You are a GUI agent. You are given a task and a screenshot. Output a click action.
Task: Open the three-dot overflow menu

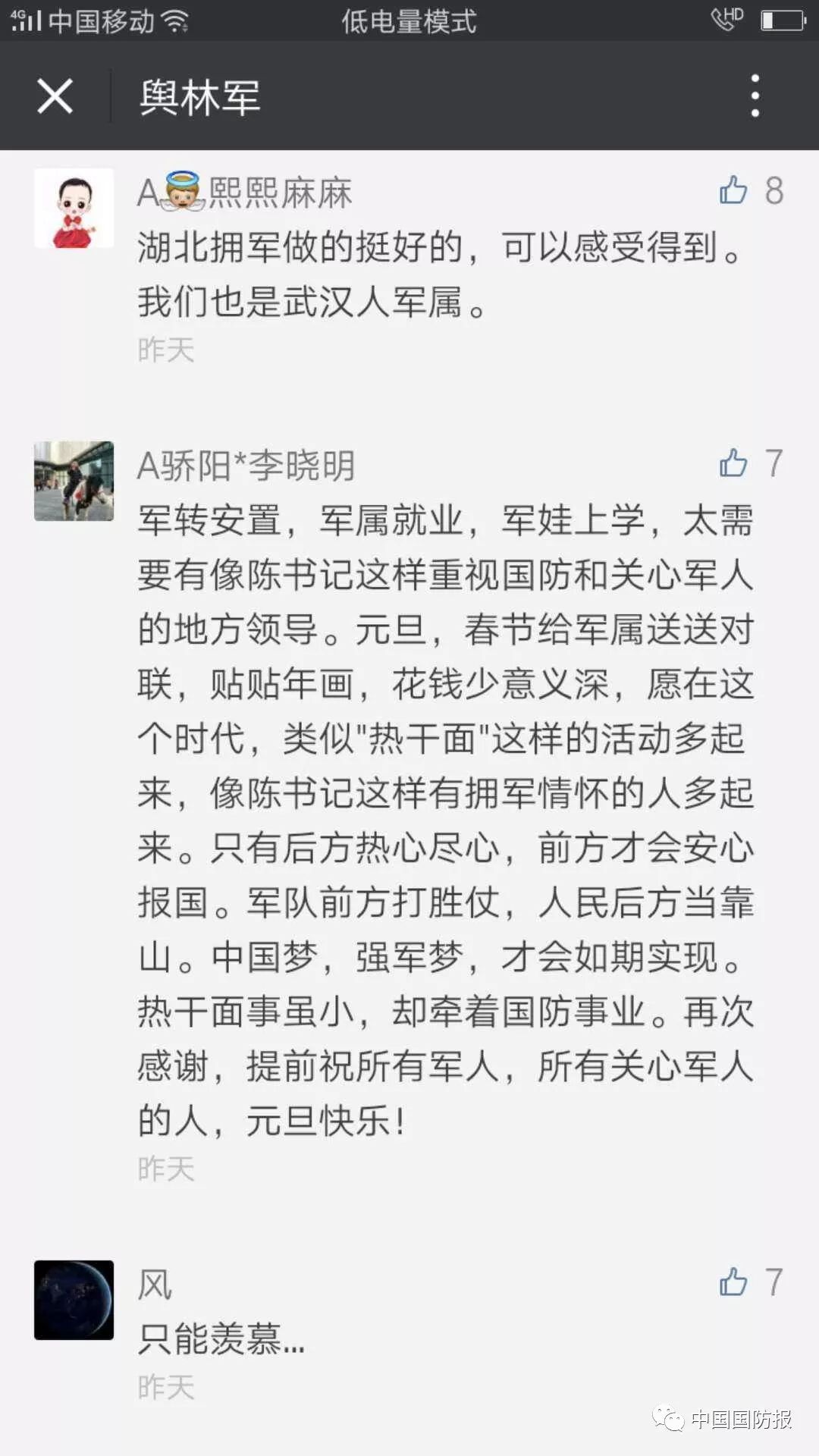click(x=755, y=96)
